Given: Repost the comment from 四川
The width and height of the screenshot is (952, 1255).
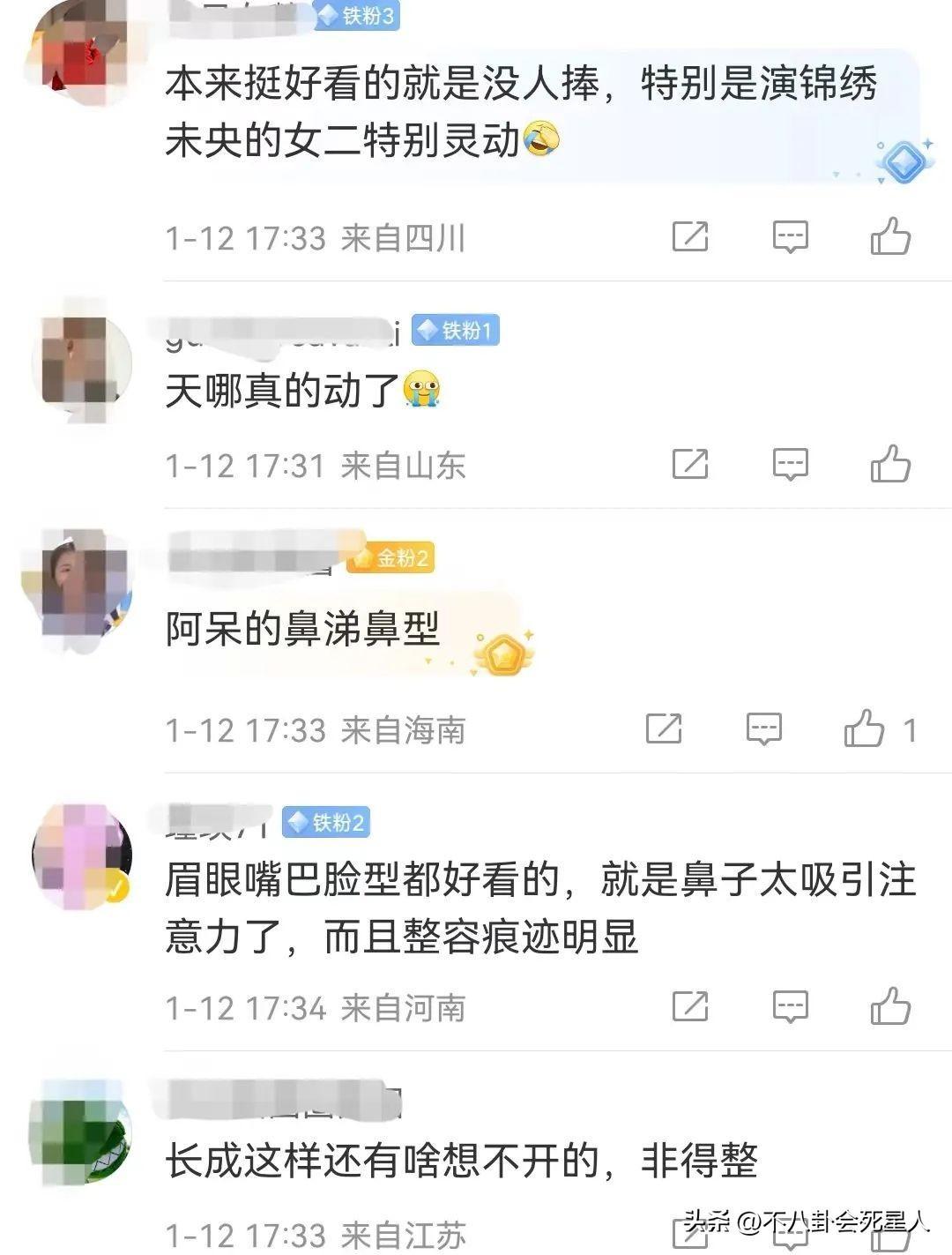Looking at the screenshot, I should coord(690,236).
